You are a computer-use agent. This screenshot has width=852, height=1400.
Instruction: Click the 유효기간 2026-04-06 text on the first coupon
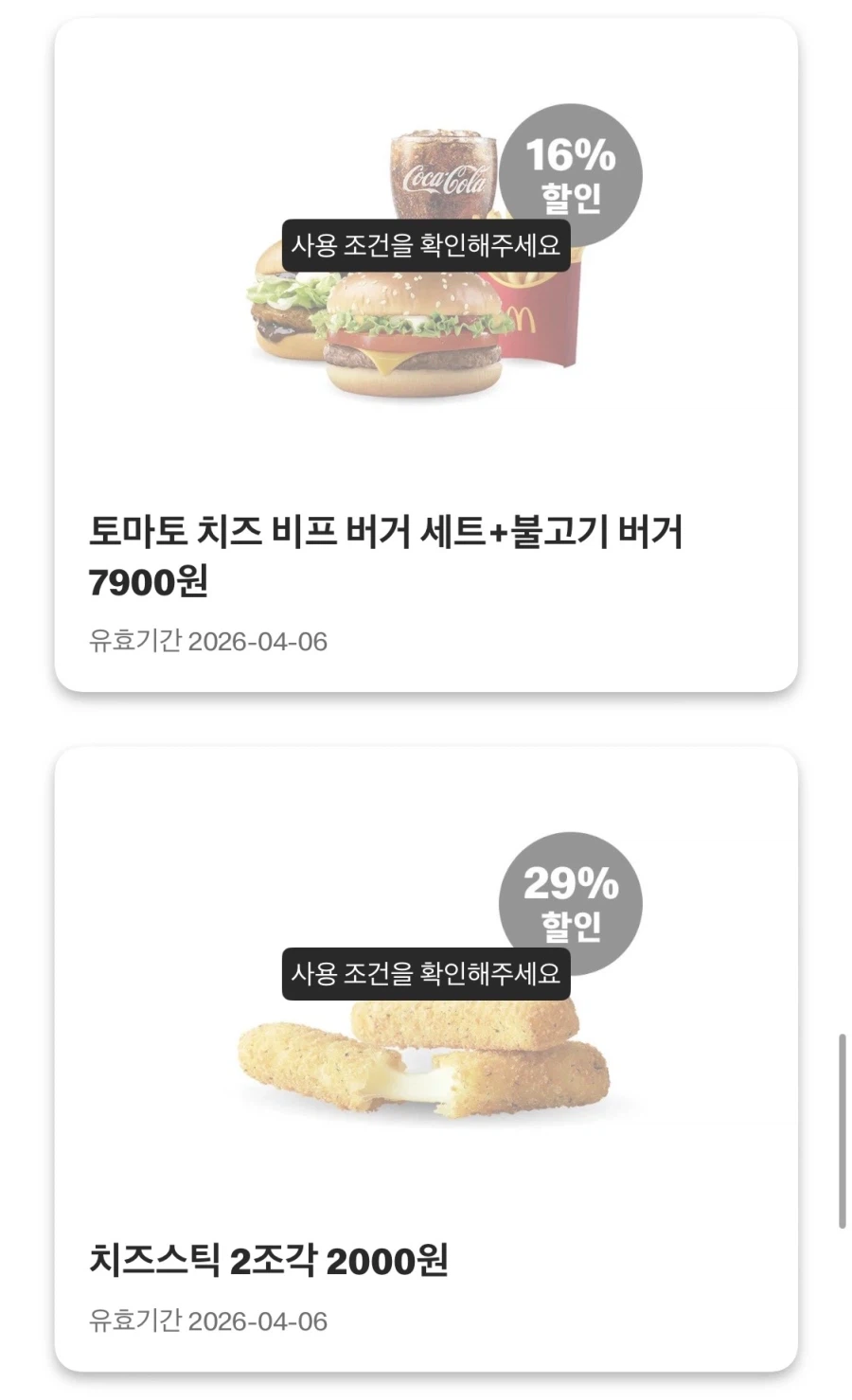click(208, 641)
